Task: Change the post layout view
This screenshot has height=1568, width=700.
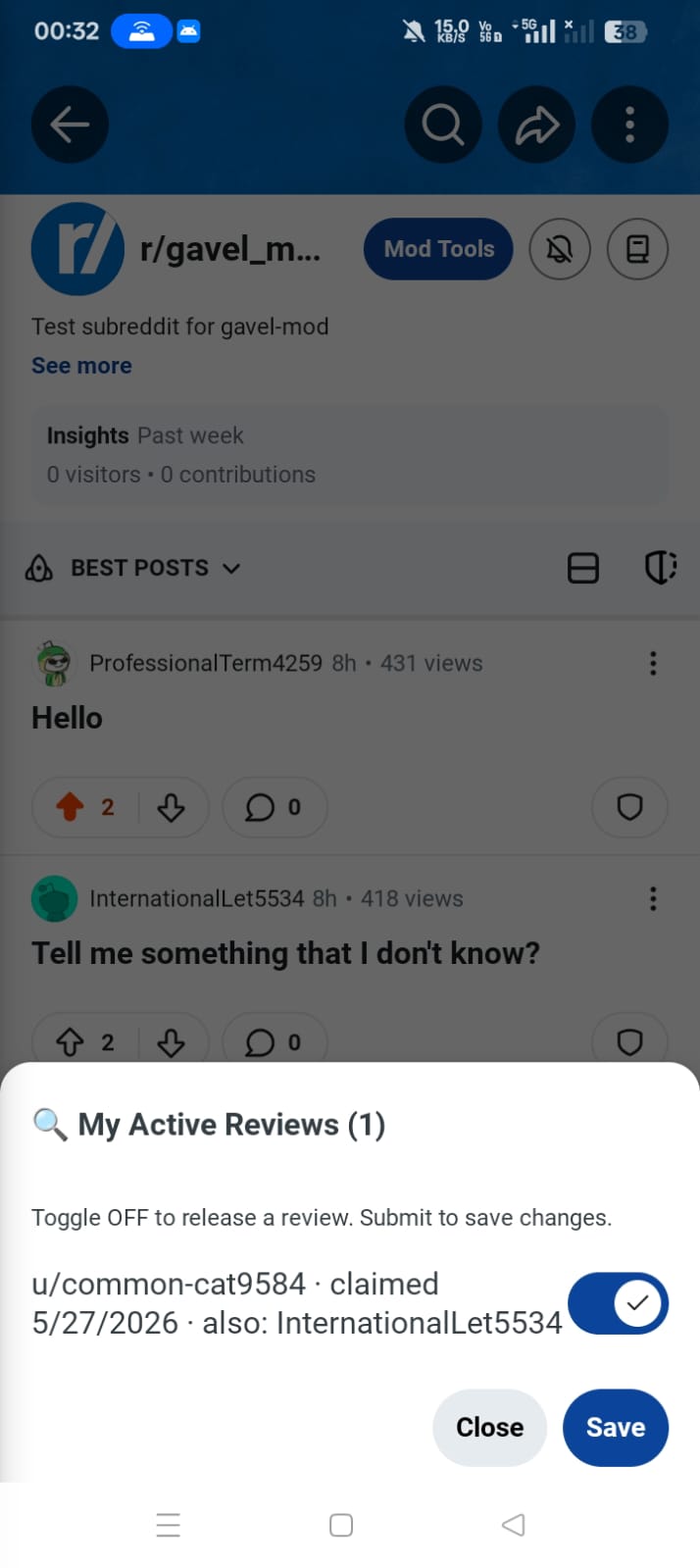Action: point(583,568)
